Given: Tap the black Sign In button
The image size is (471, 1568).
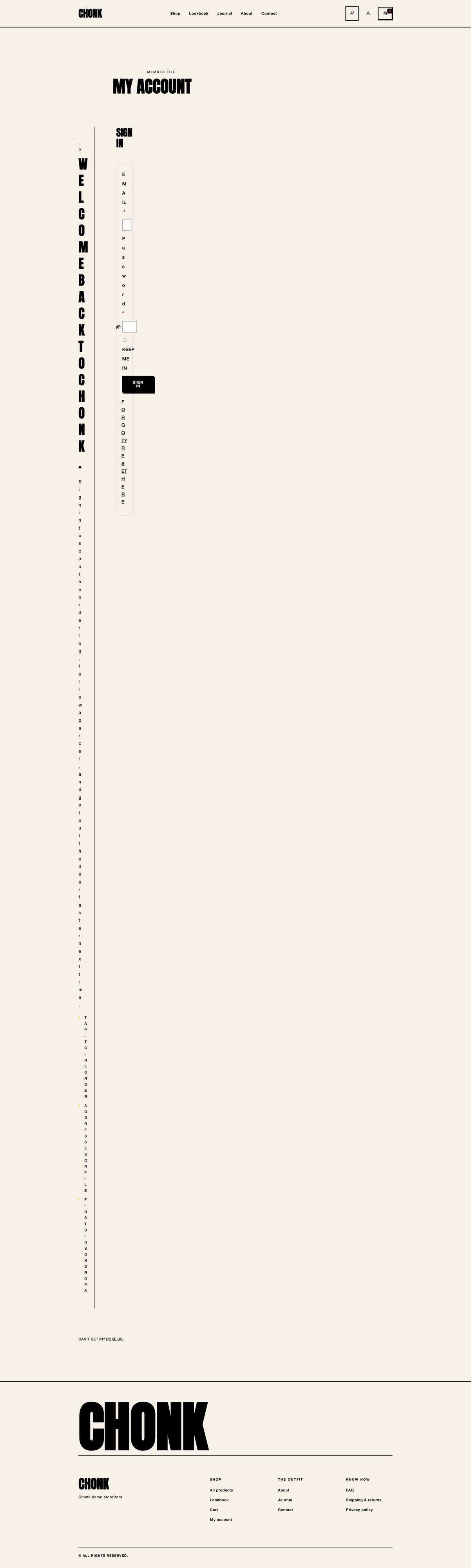Looking at the screenshot, I should click(x=138, y=384).
